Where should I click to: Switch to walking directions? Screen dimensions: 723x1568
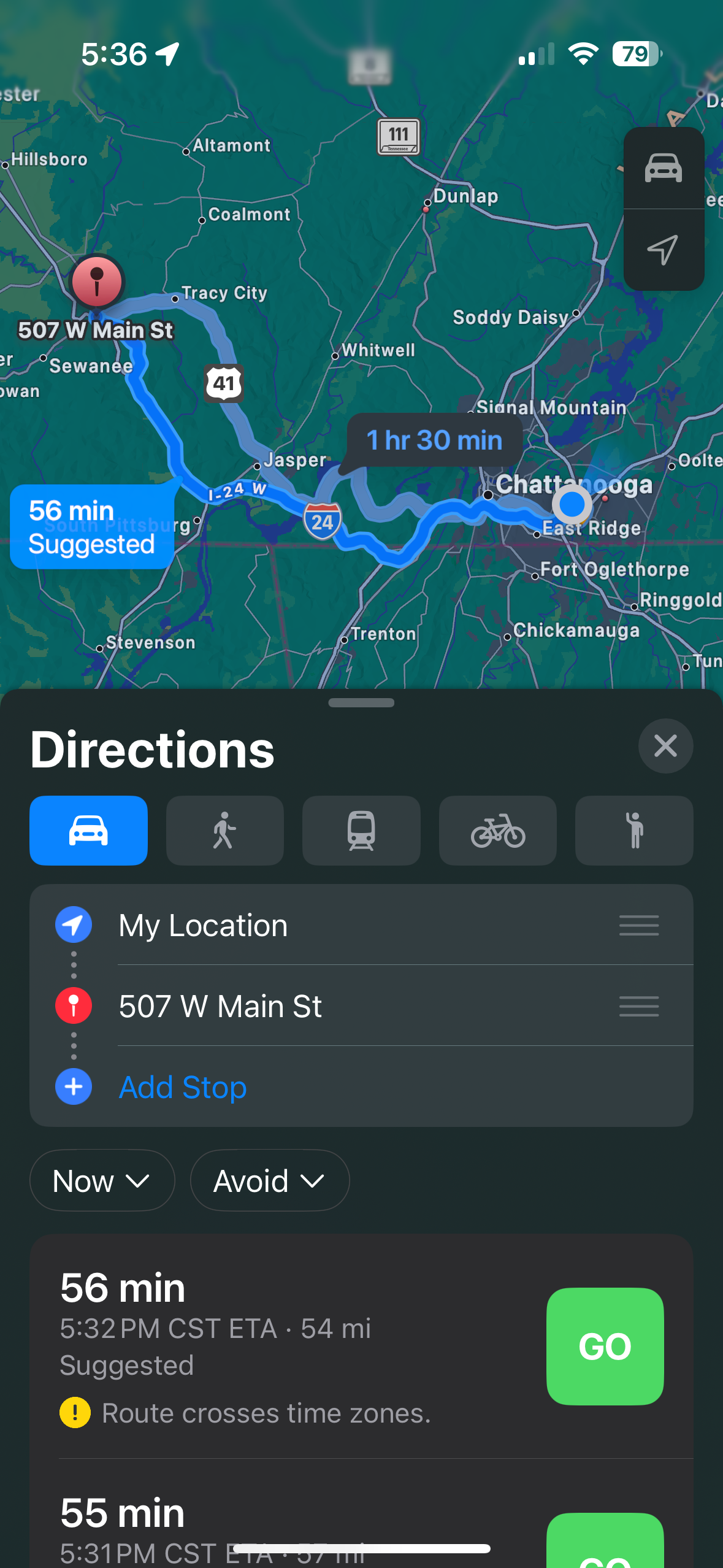[224, 831]
